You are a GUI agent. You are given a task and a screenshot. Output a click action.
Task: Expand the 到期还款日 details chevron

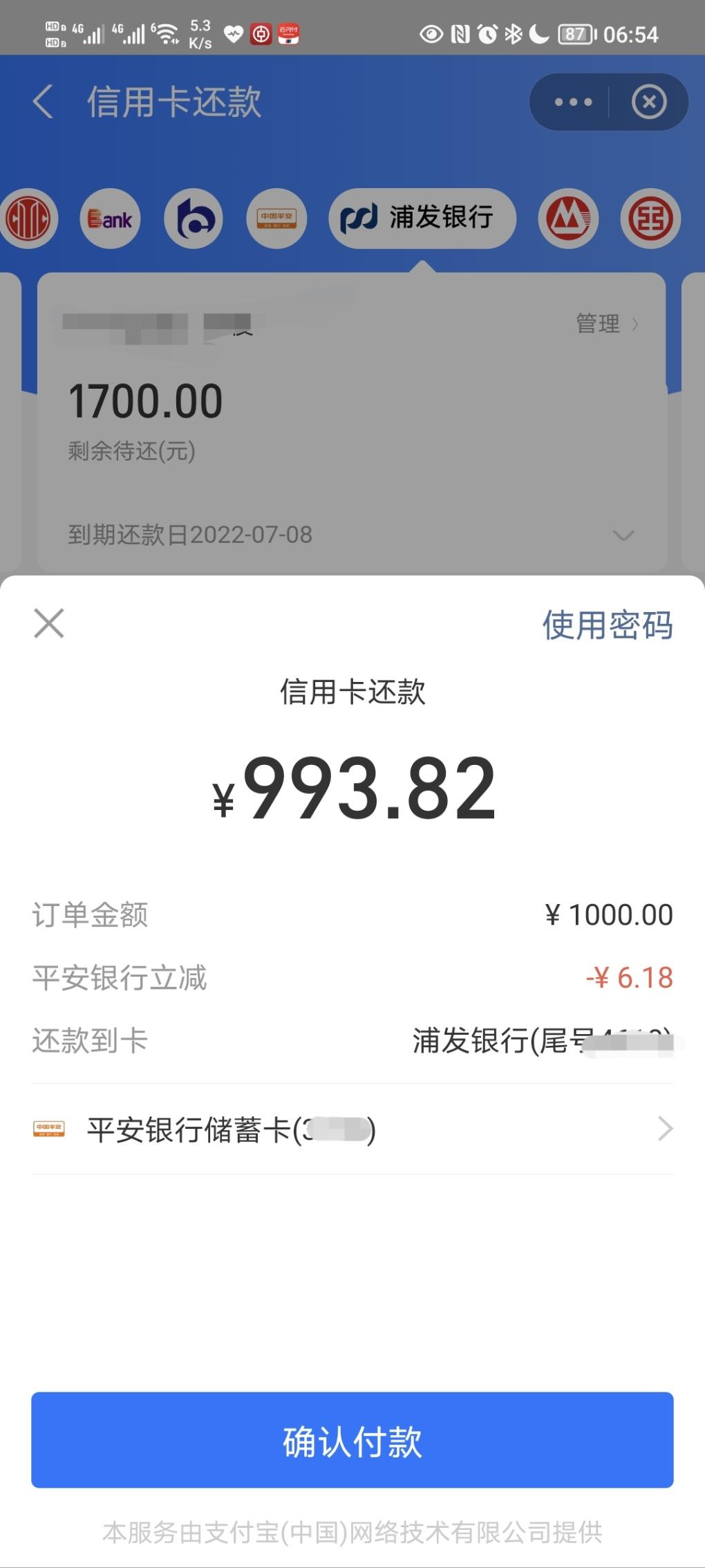pyautogui.click(x=623, y=535)
